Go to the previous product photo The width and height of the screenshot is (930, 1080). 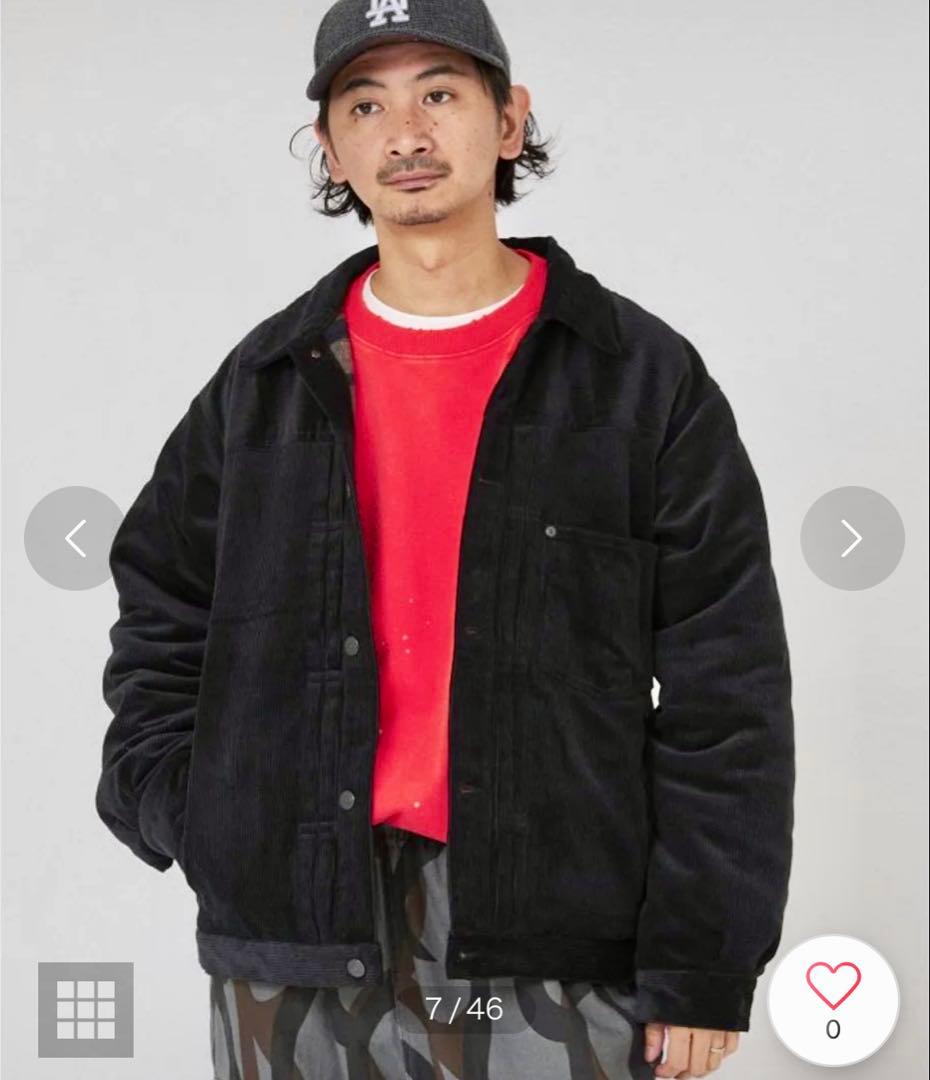pos(75,539)
